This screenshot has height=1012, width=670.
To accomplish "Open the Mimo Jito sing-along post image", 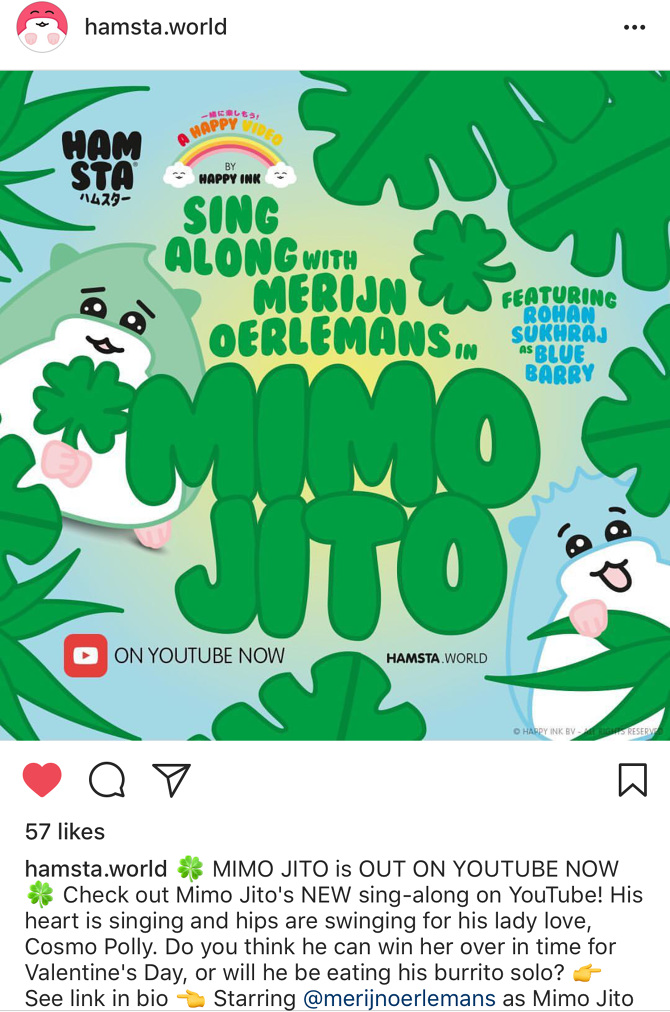I will click(x=335, y=405).
